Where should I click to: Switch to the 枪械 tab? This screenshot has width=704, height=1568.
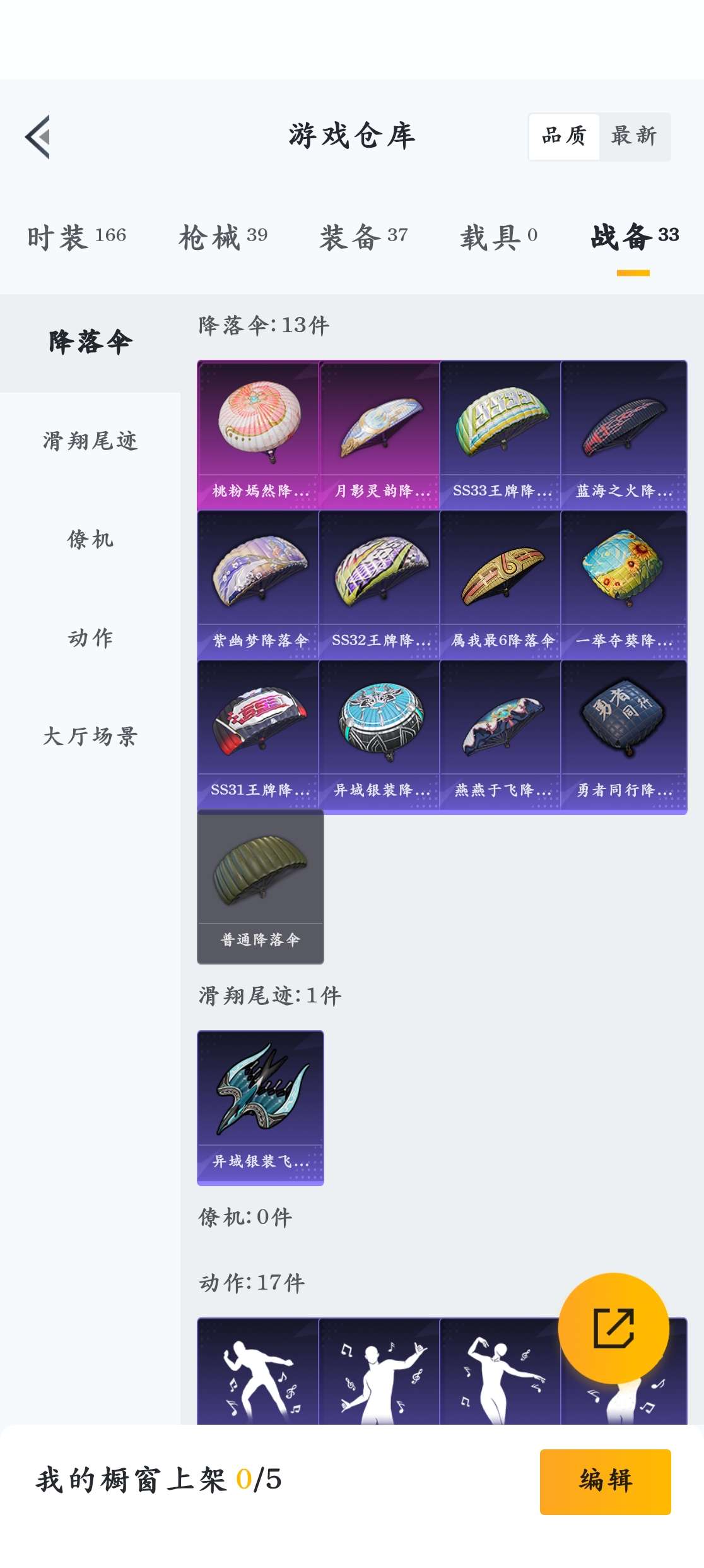click(x=223, y=238)
